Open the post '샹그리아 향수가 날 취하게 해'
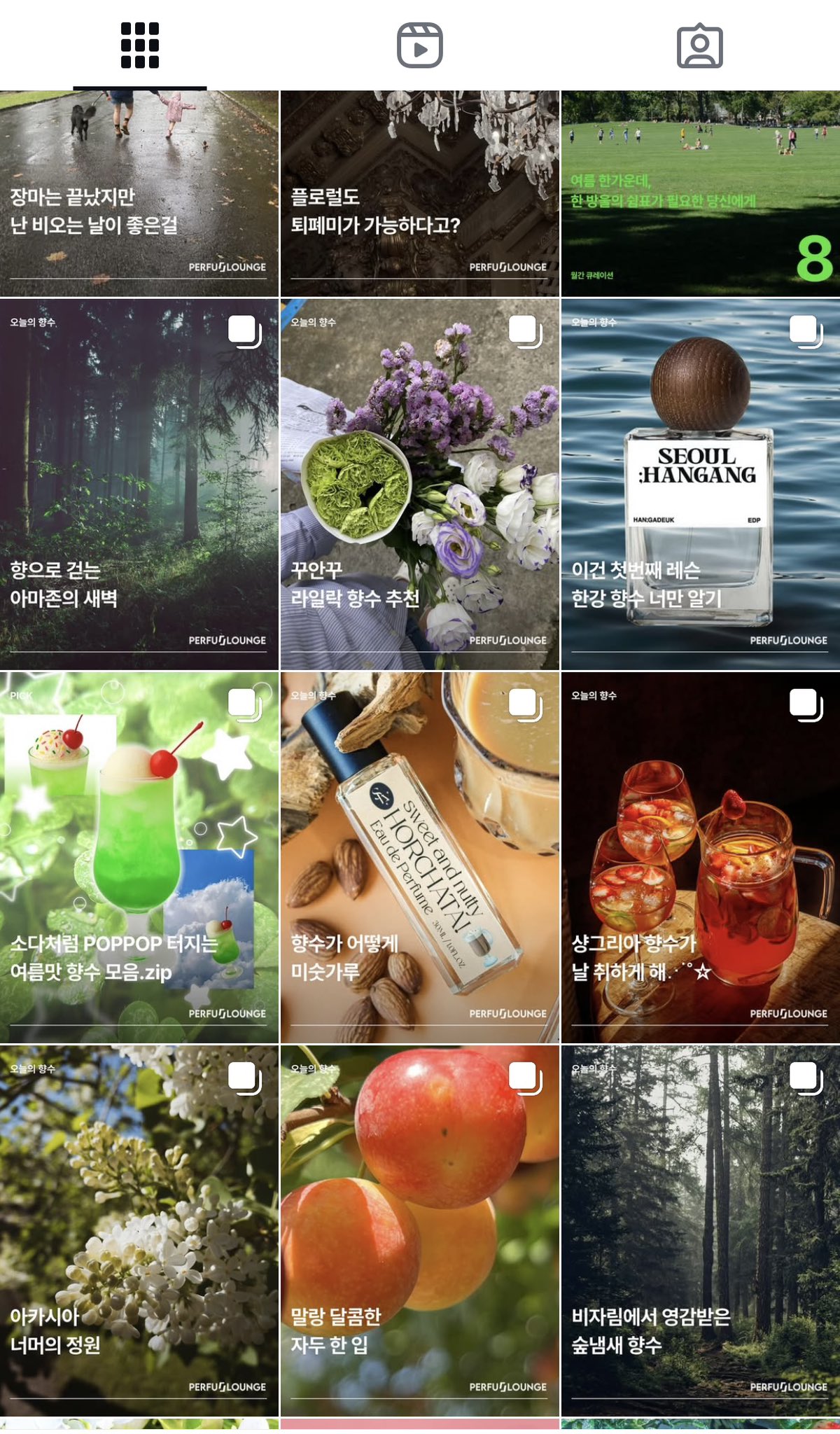This screenshot has height=1434, width=840. pos(700,858)
